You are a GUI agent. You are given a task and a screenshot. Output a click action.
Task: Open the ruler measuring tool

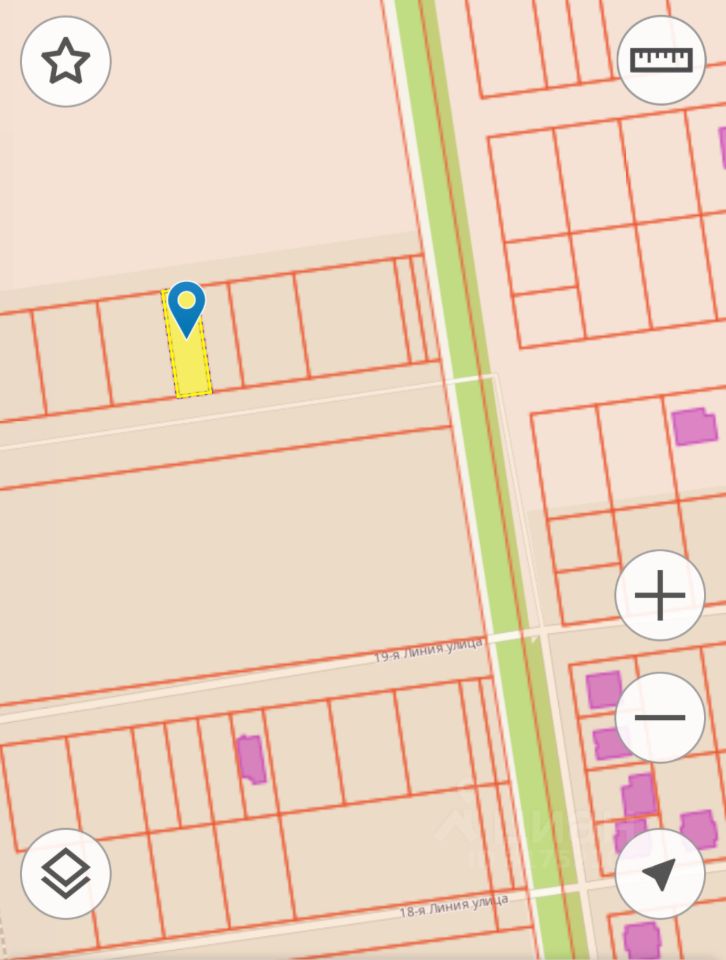pos(661,59)
